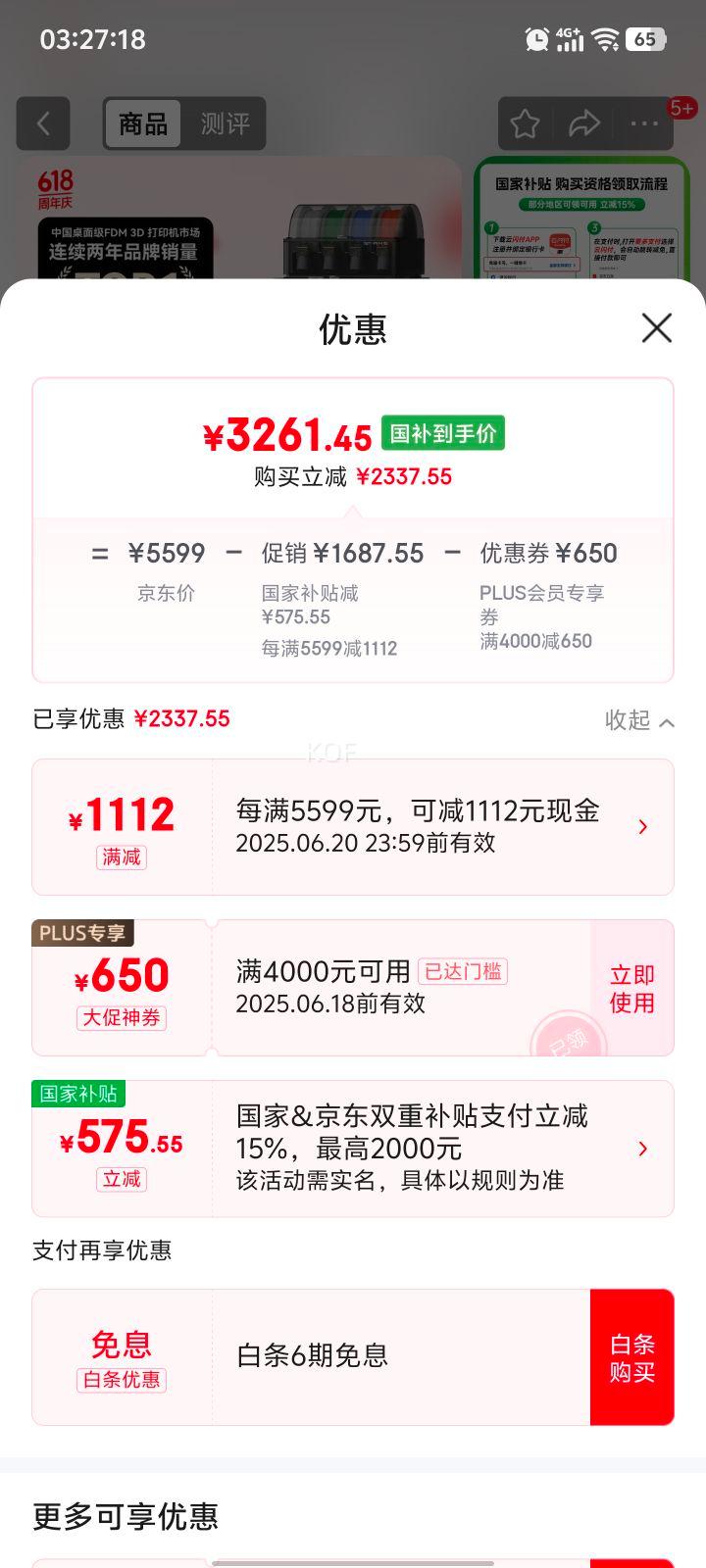706x1568 pixels.
Task: Share this product
Action: click(584, 123)
